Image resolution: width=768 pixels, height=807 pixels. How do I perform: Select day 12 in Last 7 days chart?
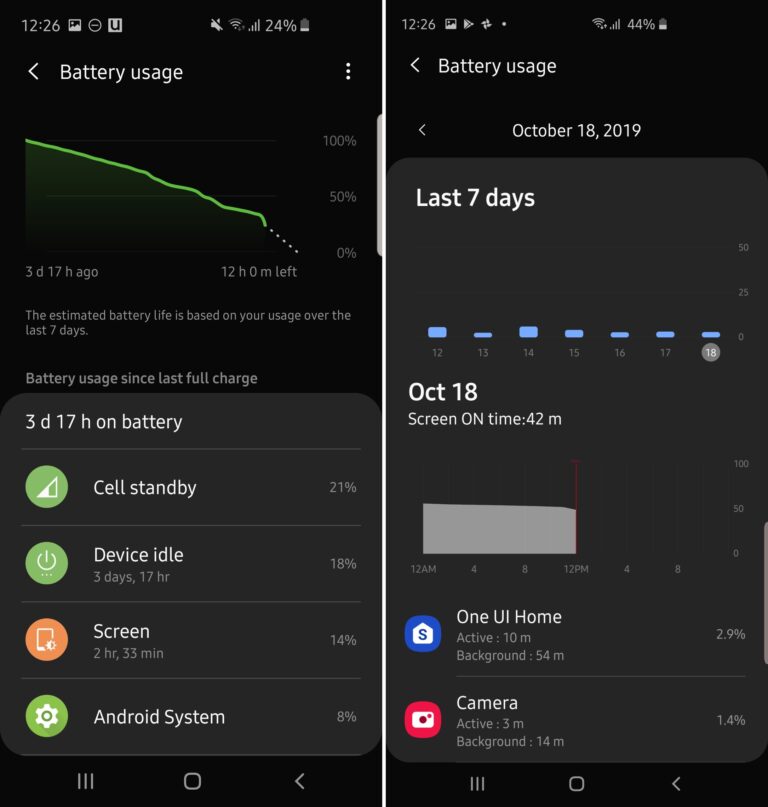(437, 339)
